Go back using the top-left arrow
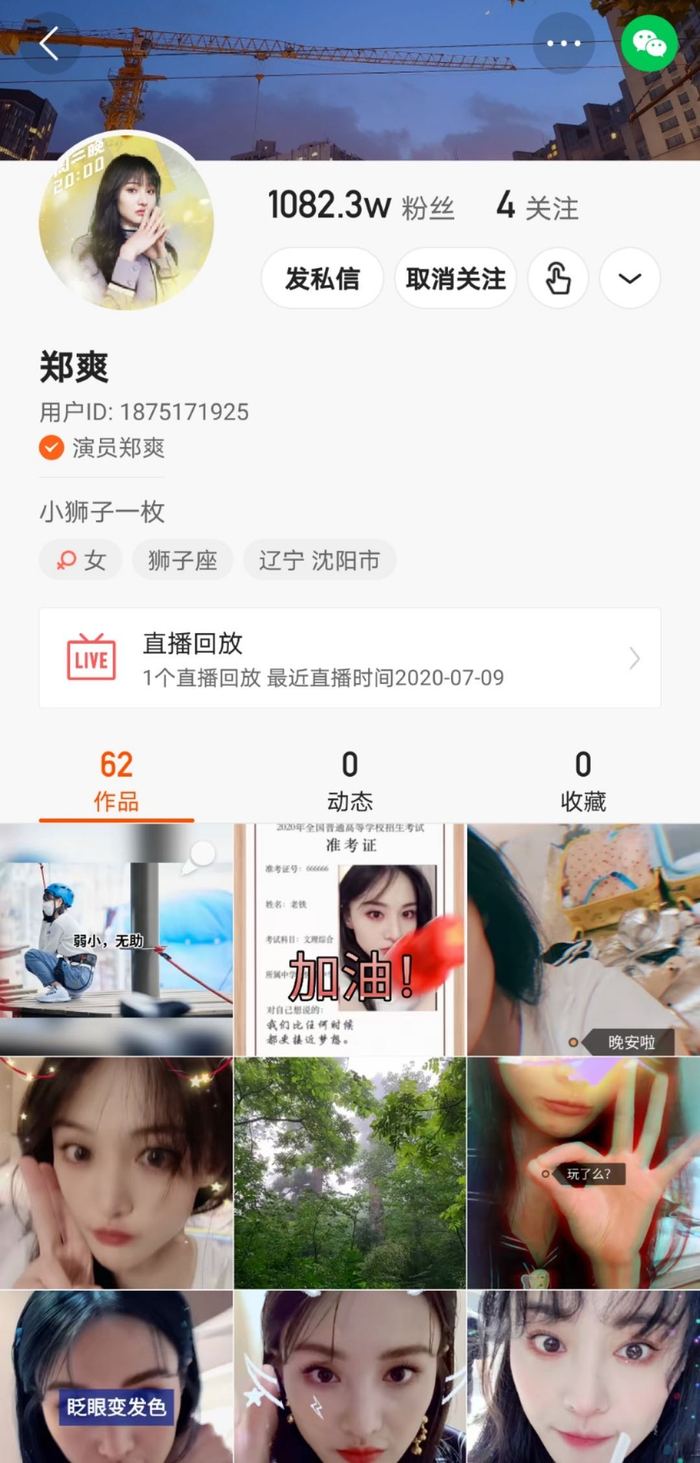Viewport: 700px width, 1463px height. (x=48, y=43)
